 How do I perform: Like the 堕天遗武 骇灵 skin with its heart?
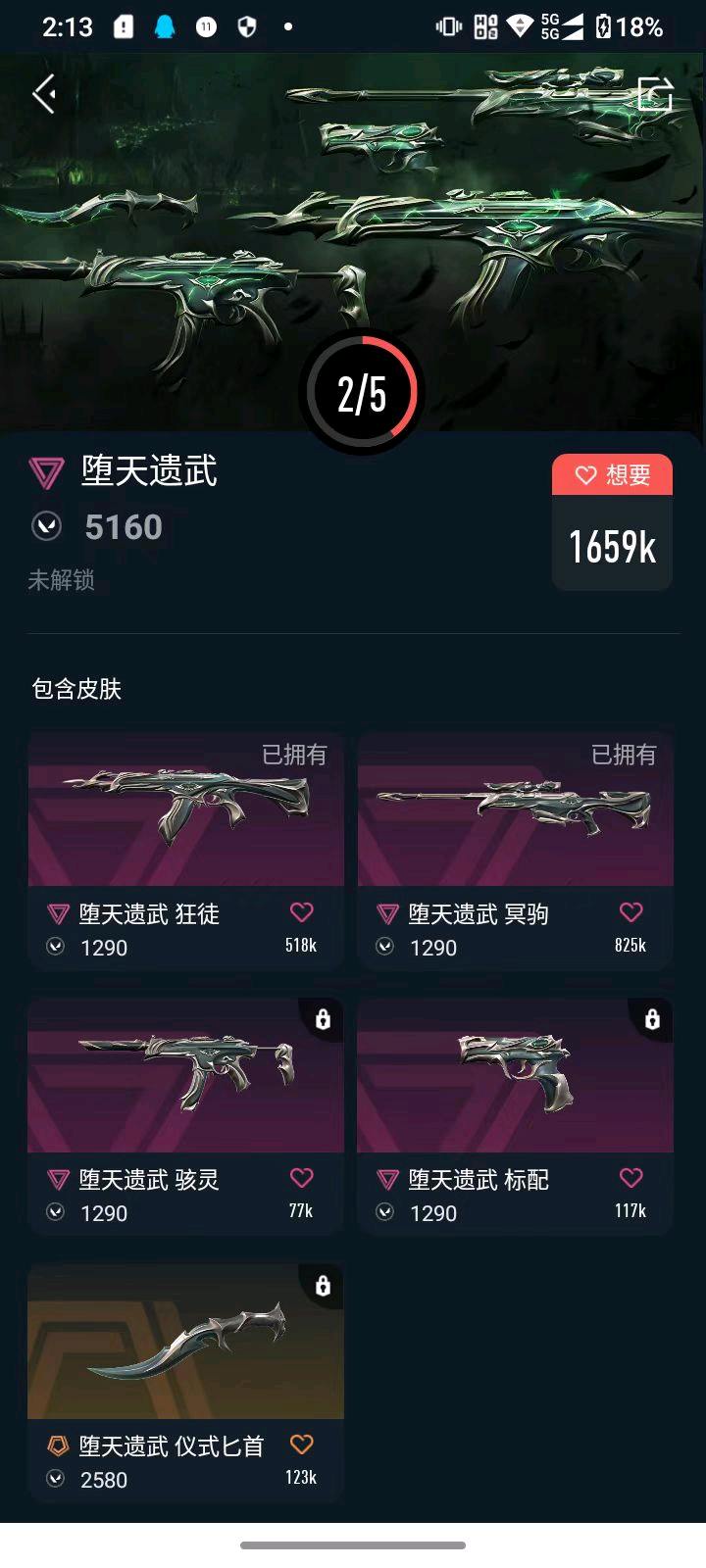point(302,1178)
